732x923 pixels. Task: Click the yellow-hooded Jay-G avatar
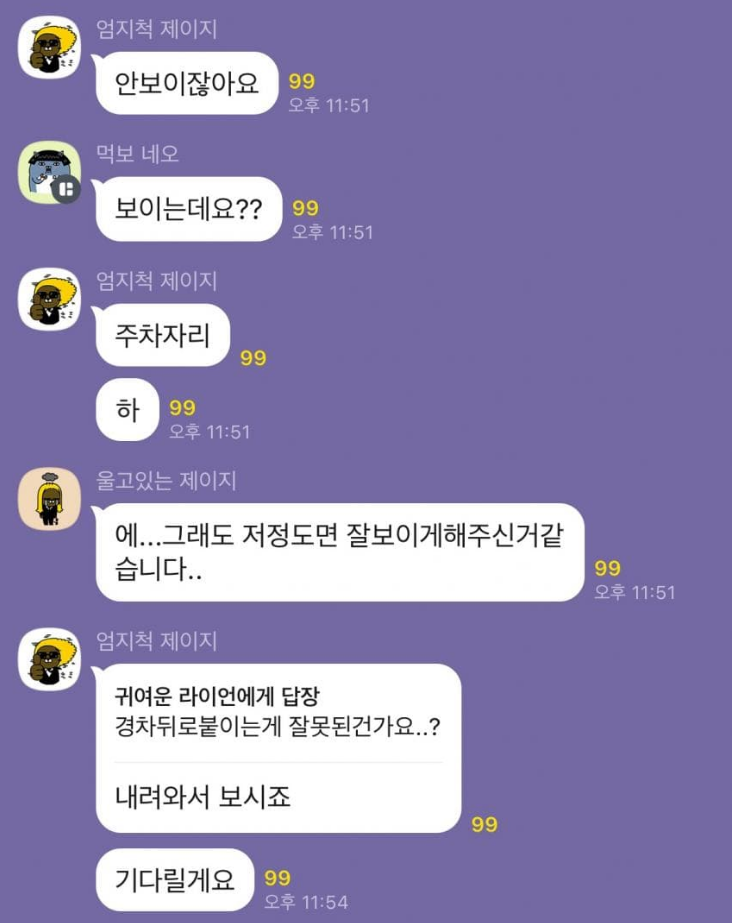(49, 49)
